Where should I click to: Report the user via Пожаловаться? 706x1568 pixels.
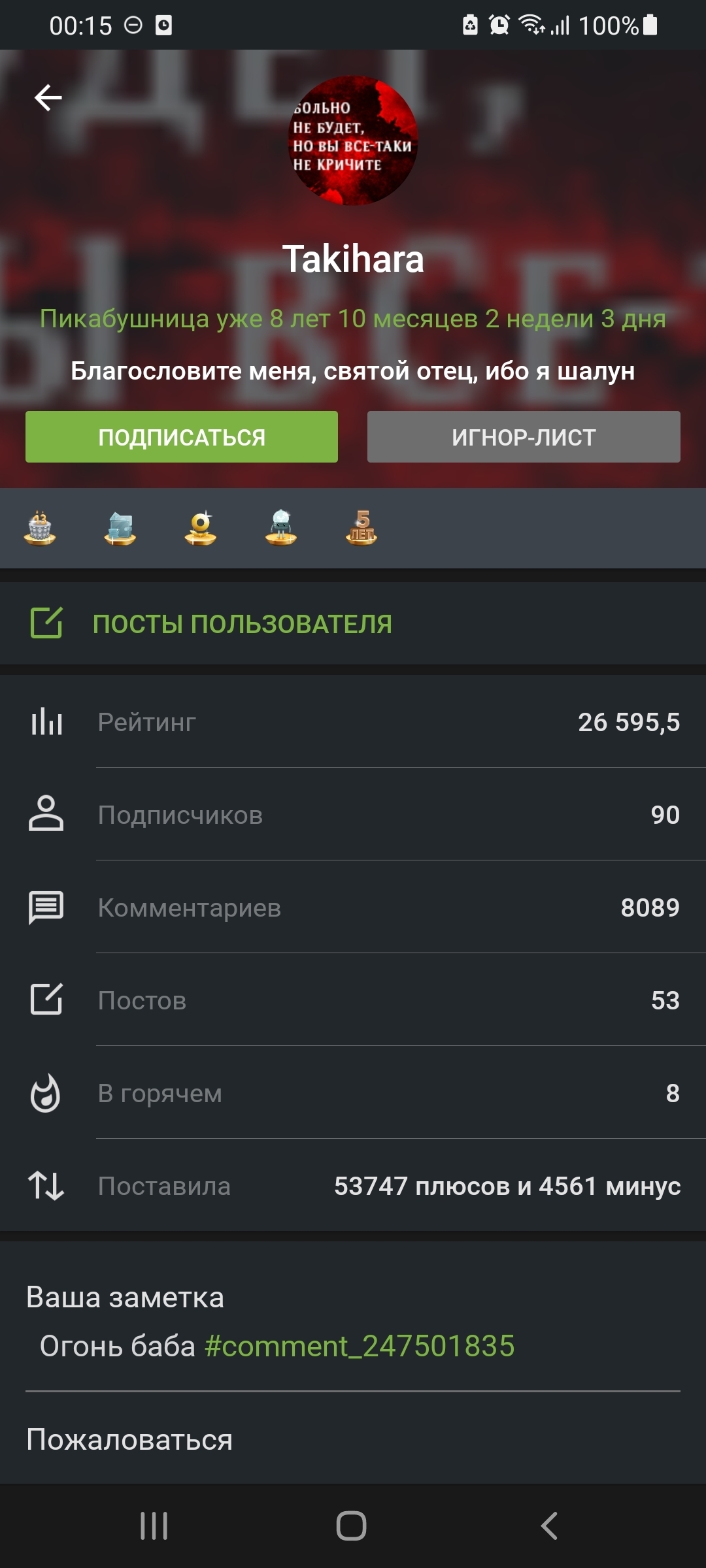click(x=129, y=1440)
